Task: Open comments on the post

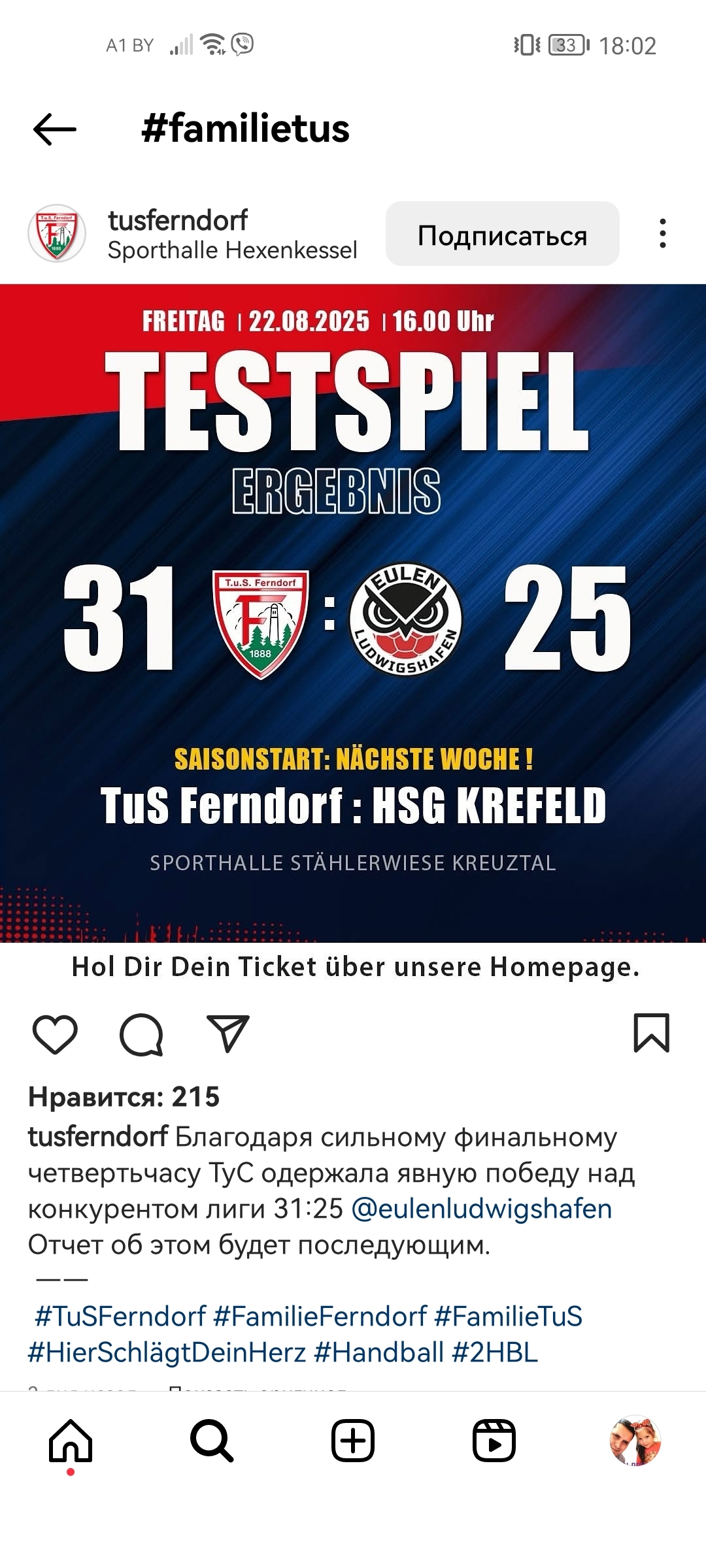Action: coord(141,1034)
